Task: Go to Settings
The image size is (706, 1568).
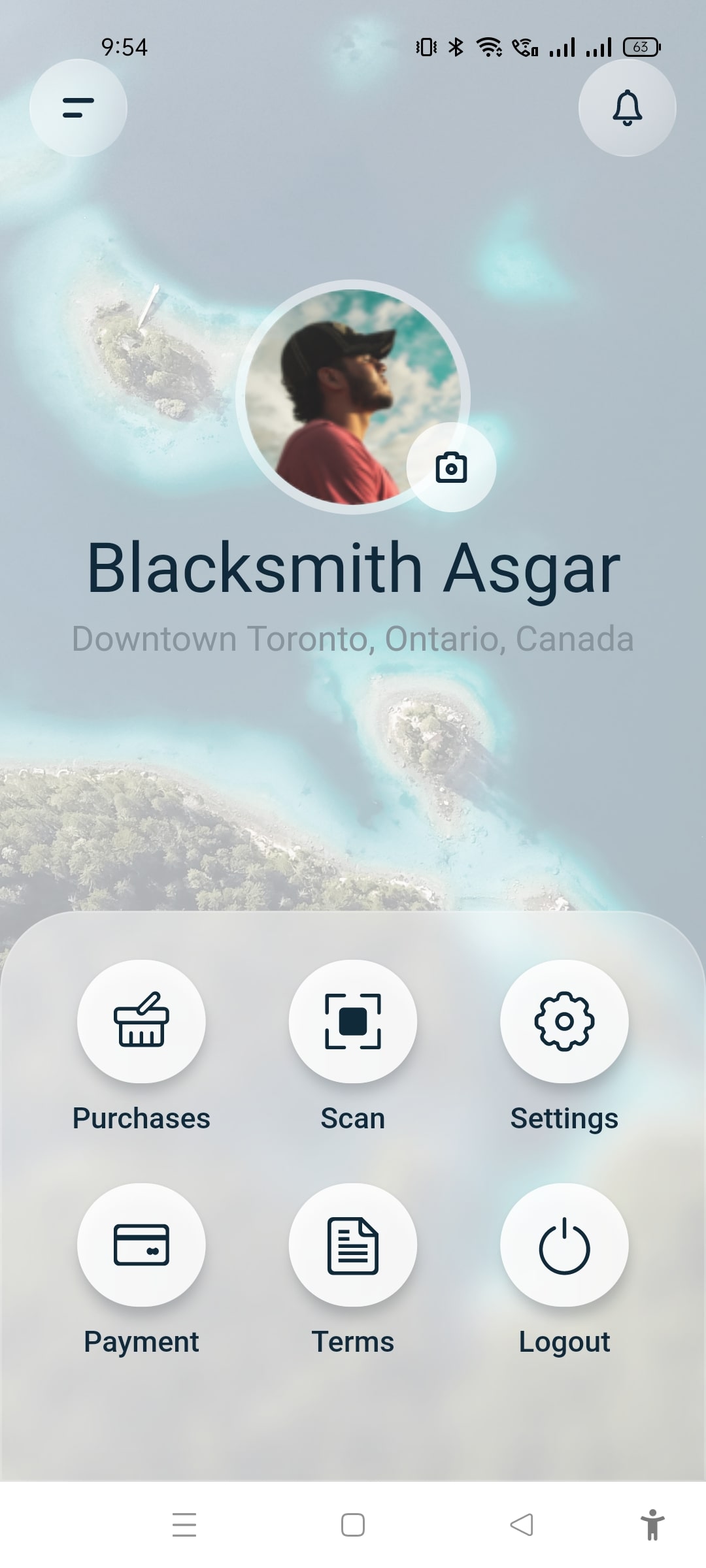Action: [564, 1021]
